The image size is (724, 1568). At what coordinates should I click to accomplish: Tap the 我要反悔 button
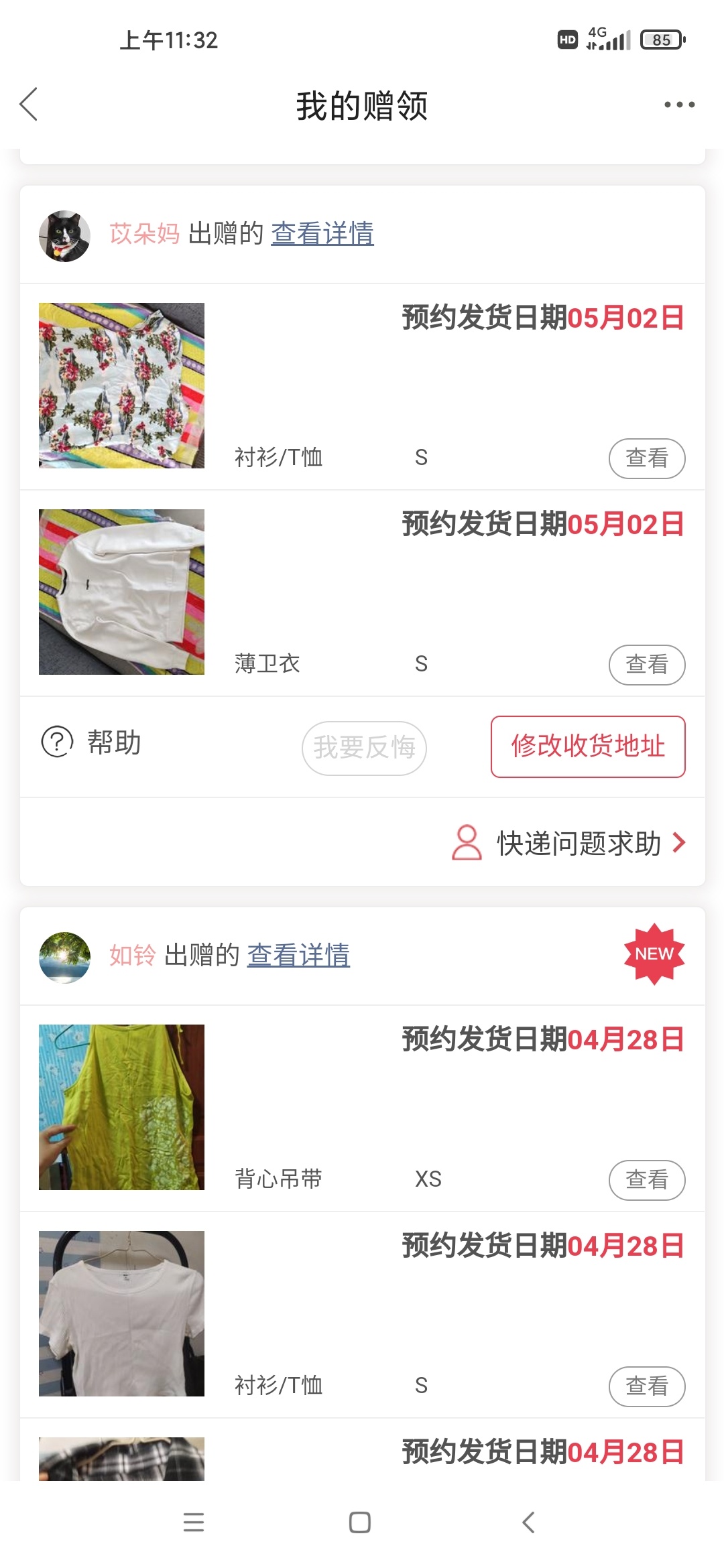tap(364, 748)
